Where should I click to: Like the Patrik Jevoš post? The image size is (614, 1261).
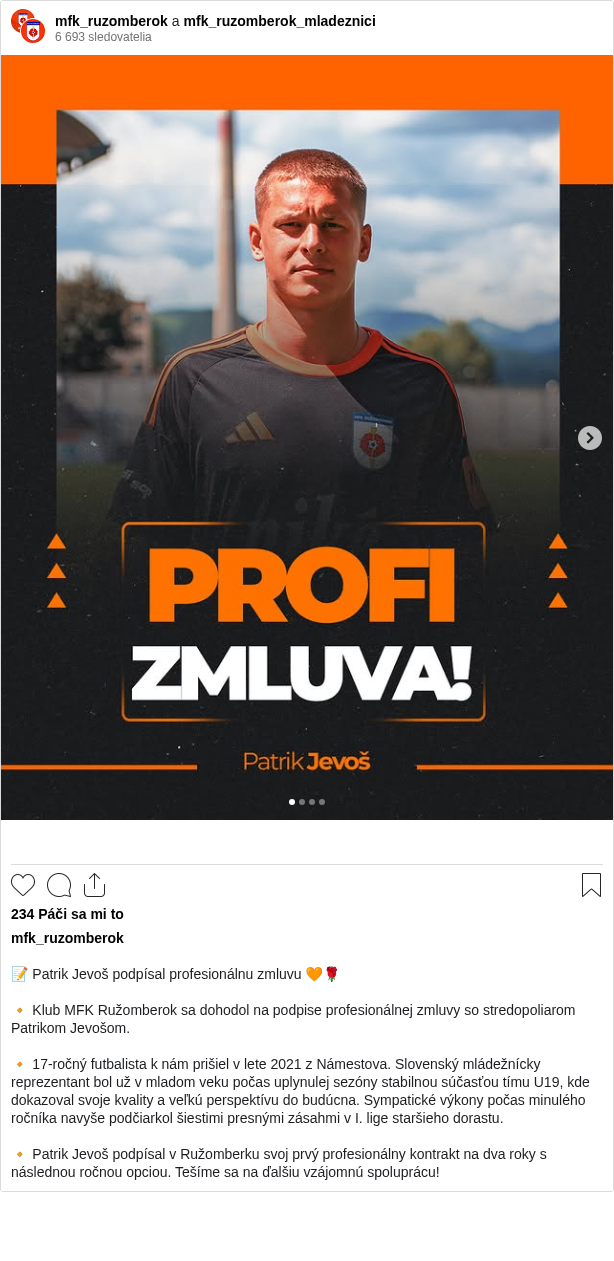tap(23, 885)
